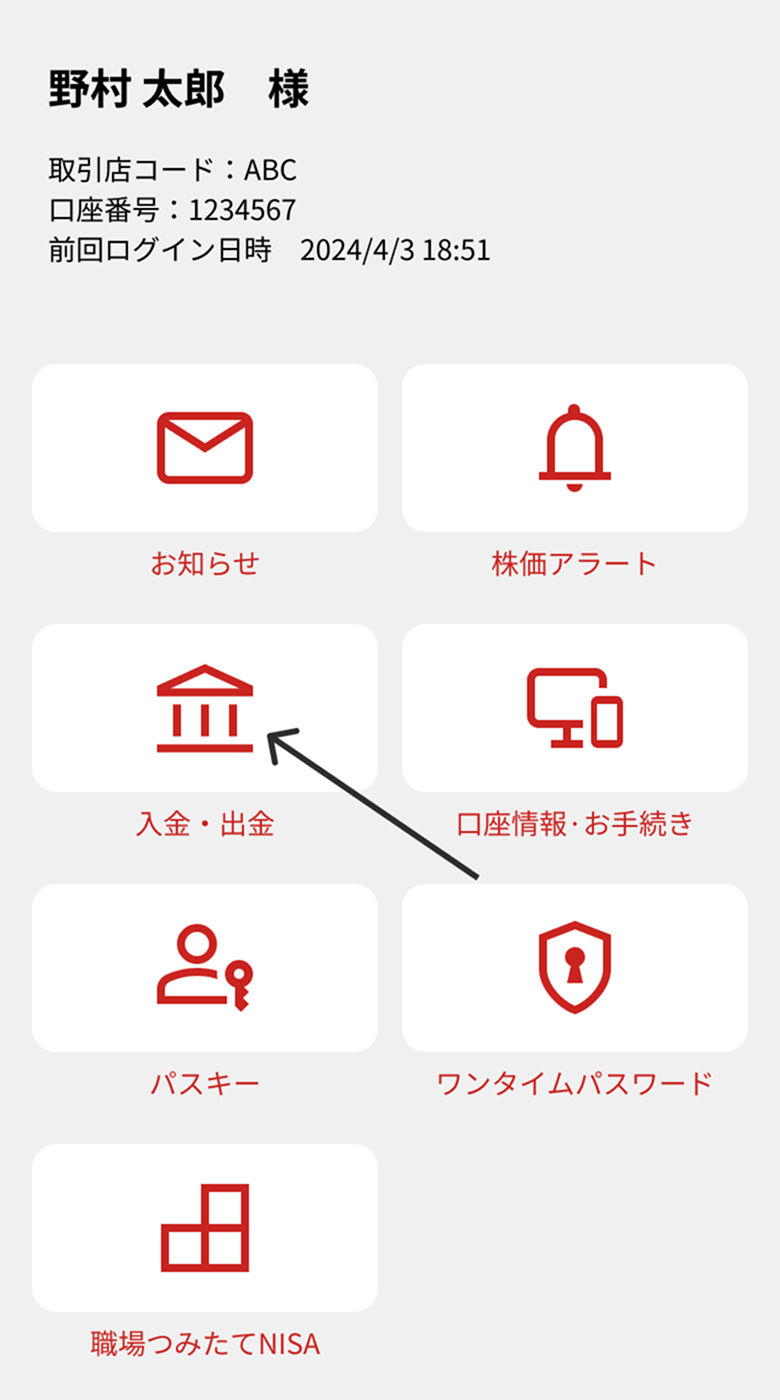The height and width of the screenshot is (1400, 780).
Task: Go to 入金・出金 deposit and withdrawal
Action: coord(205,708)
